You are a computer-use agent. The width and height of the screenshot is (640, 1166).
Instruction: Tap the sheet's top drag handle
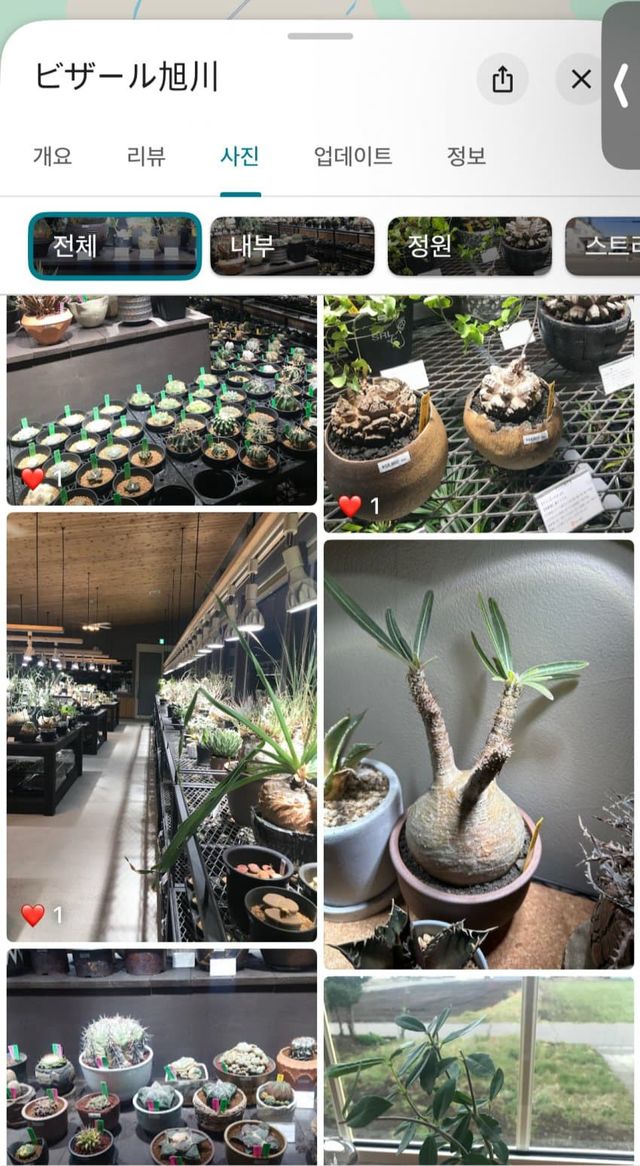(x=319, y=36)
